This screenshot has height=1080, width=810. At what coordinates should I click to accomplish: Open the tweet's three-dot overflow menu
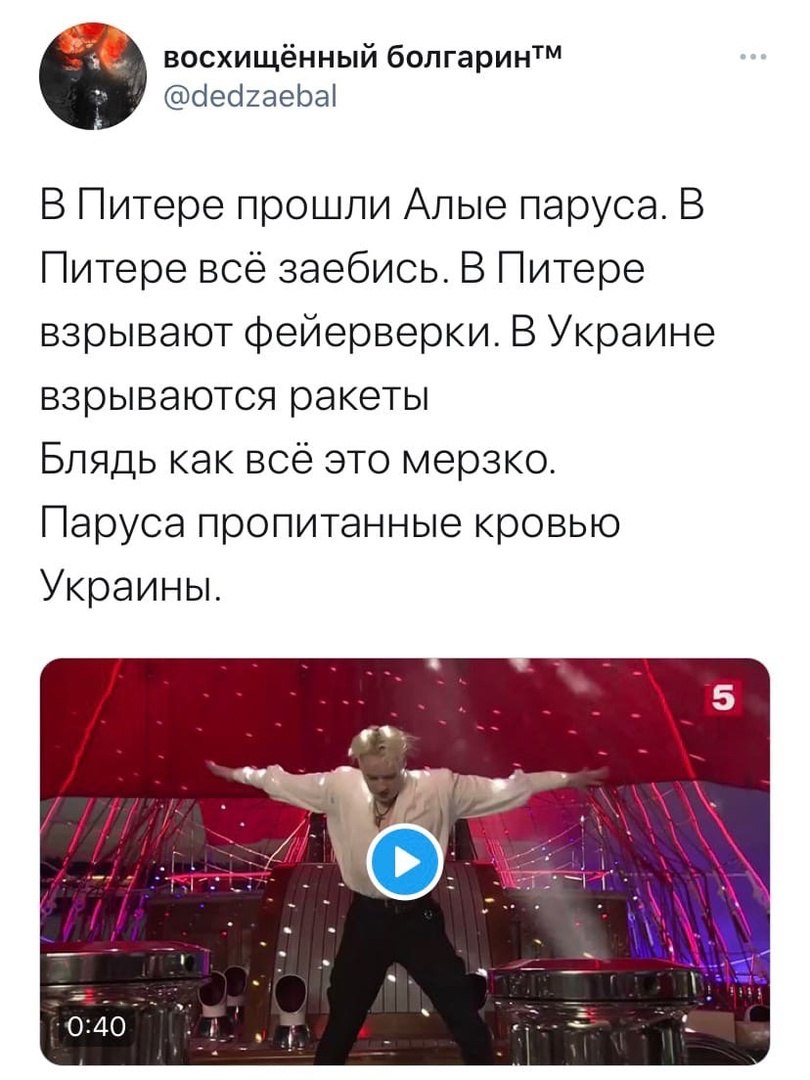tap(753, 57)
